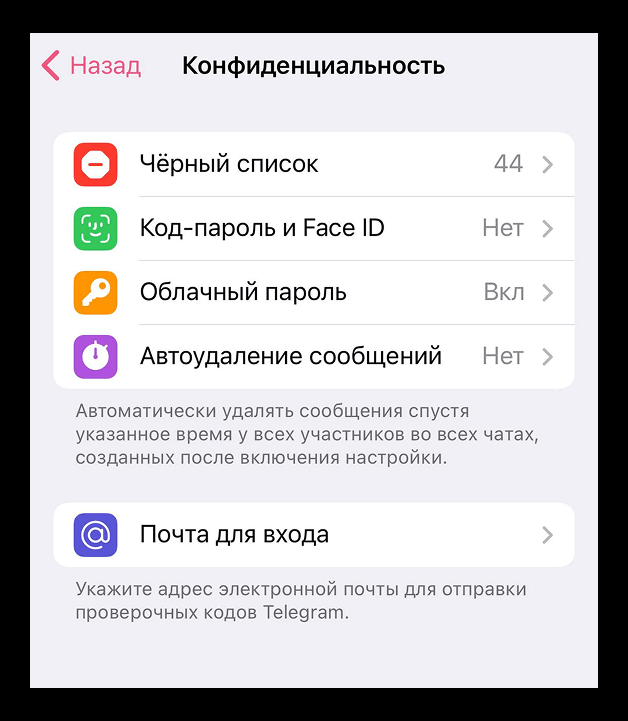Image resolution: width=628 pixels, height=721 pixels.
Task: Open the Облачный пароль setting
Action: point(313,292)
